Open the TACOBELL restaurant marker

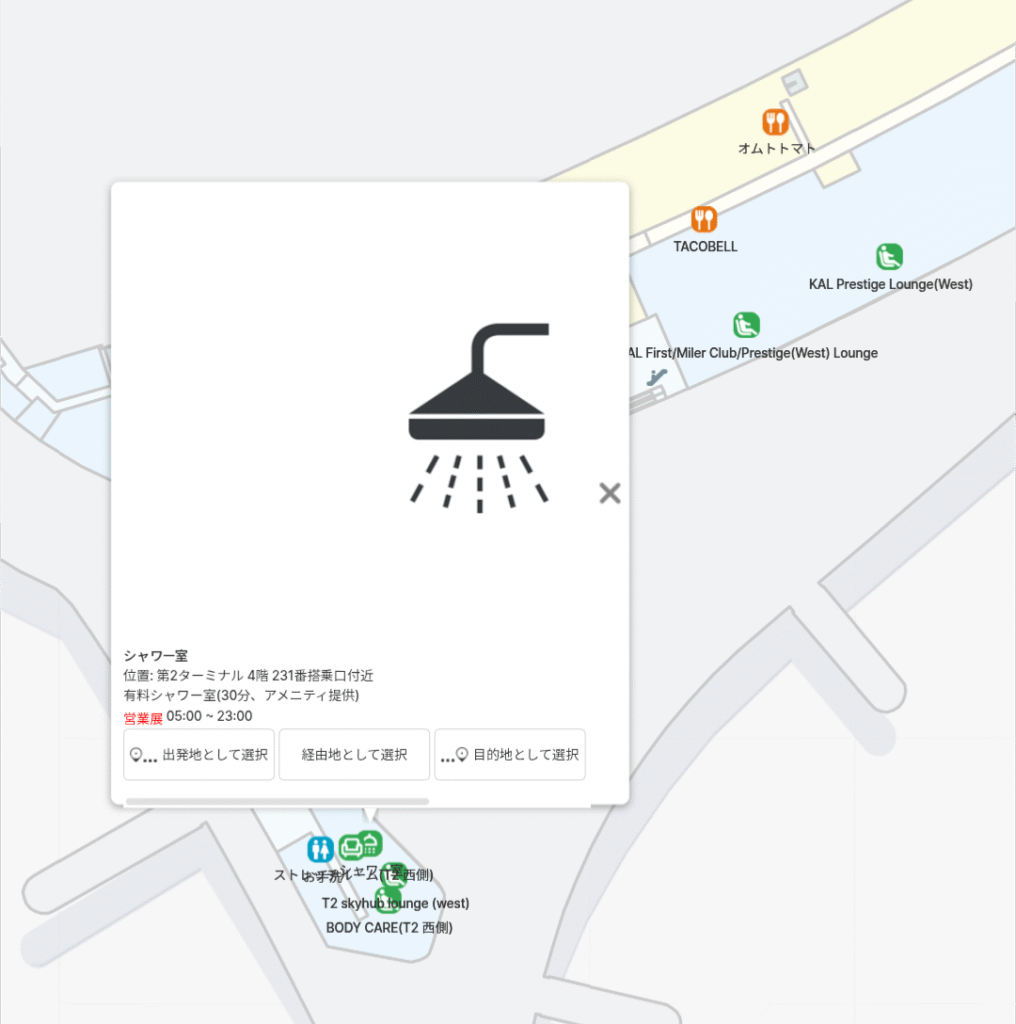coord(704,220)
